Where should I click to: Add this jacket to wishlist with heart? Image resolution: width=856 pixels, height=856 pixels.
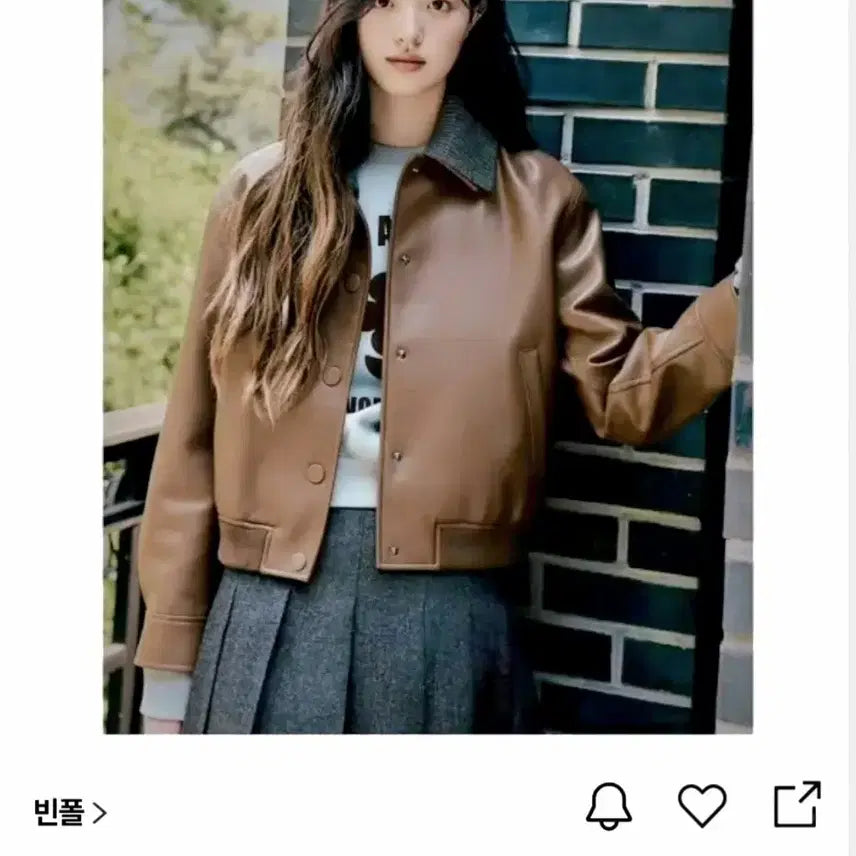click(x=702, y=805)
